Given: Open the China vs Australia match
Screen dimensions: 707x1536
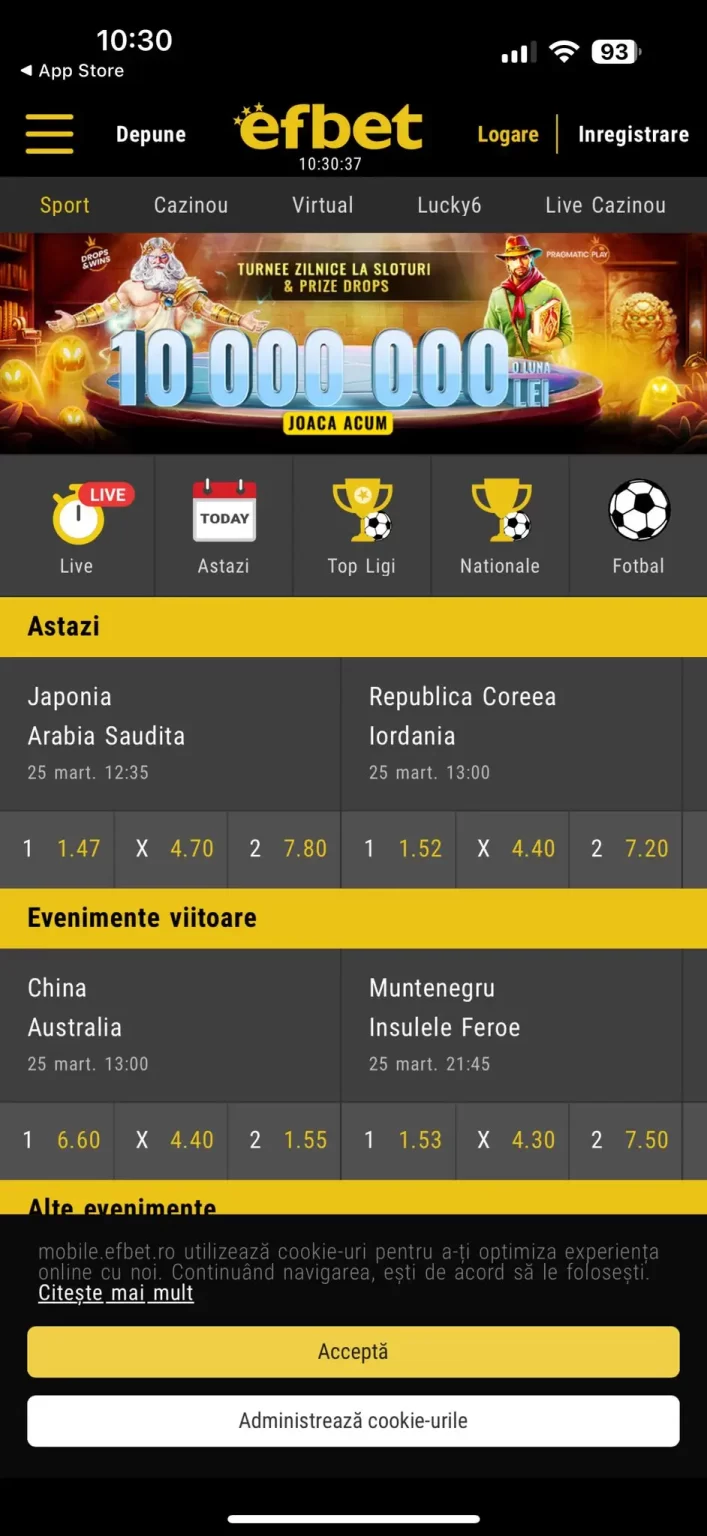Looking at the screenshot, I should coord(170,1025).
